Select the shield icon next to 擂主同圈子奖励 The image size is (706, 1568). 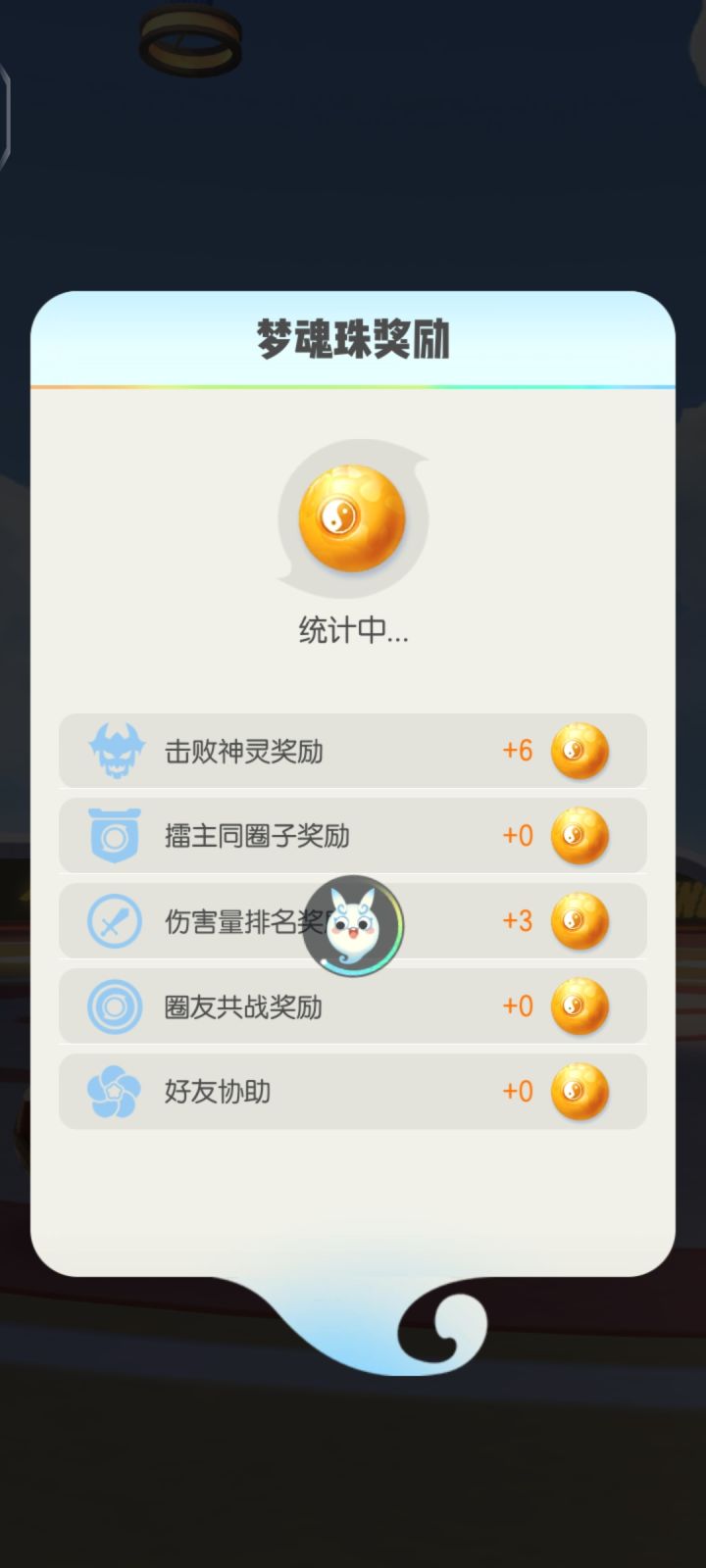point(115,836)
